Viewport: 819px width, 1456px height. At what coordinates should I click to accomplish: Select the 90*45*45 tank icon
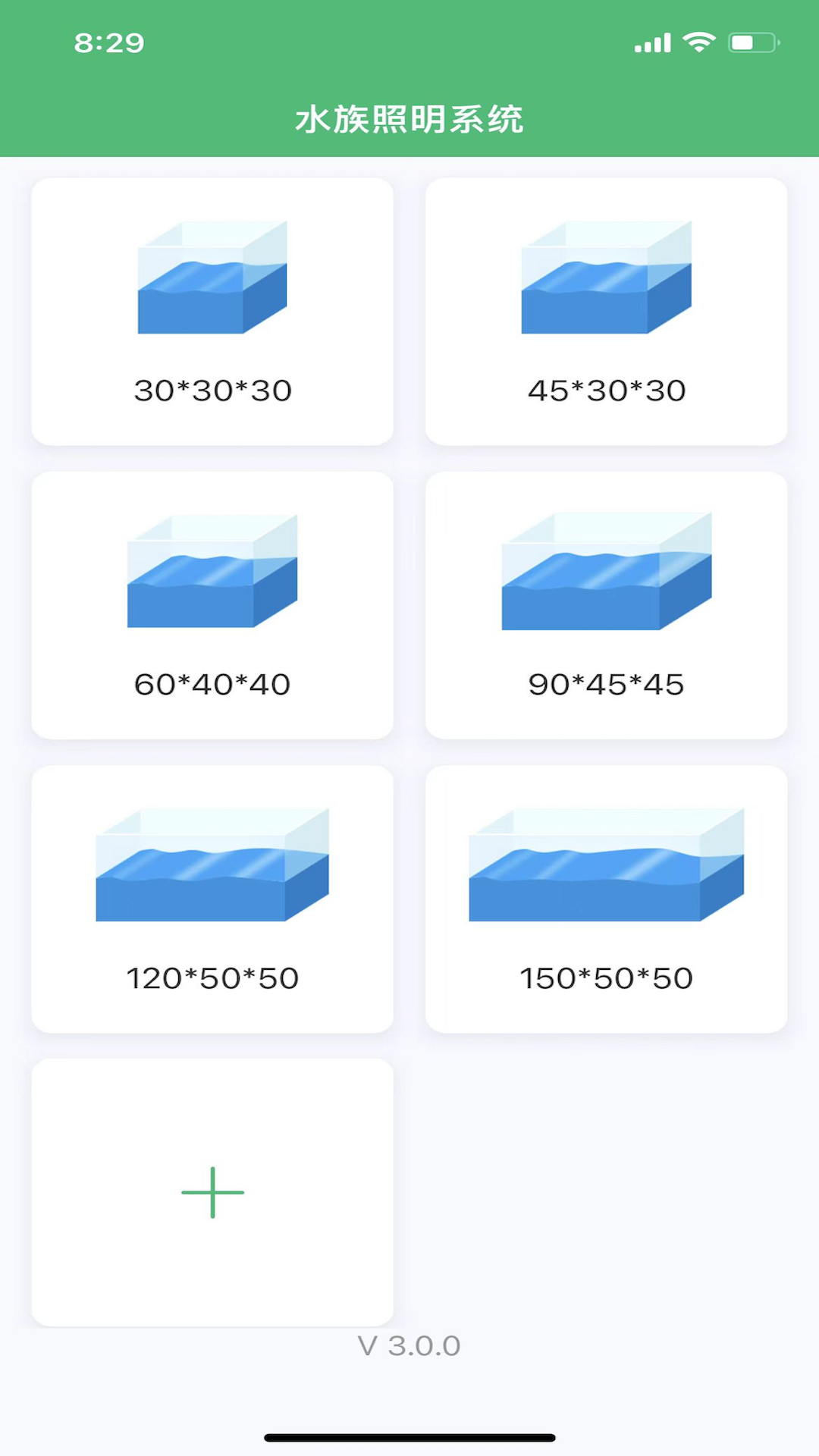point(607,573)
